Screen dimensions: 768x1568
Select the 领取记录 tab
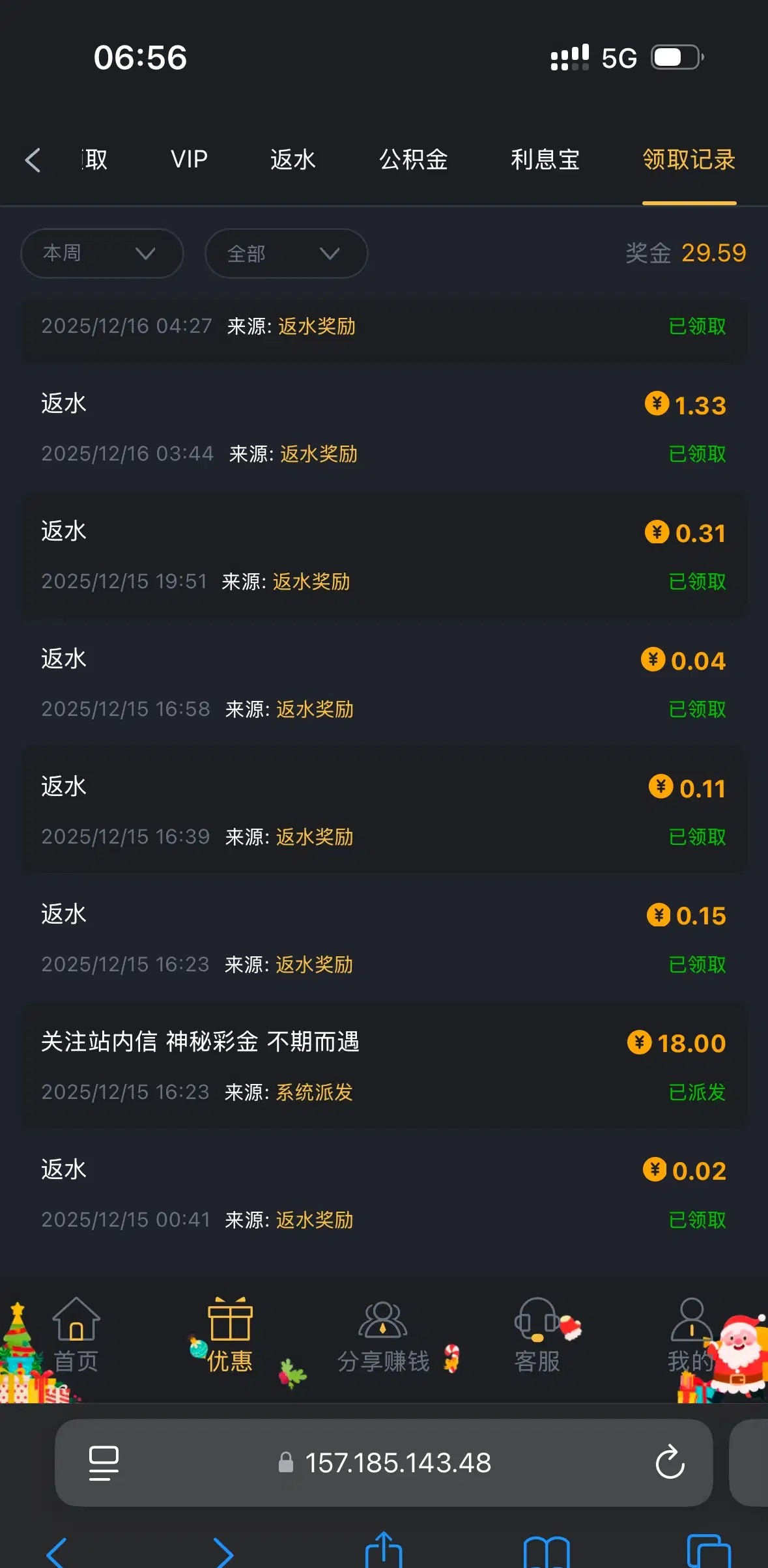(689, 160)
